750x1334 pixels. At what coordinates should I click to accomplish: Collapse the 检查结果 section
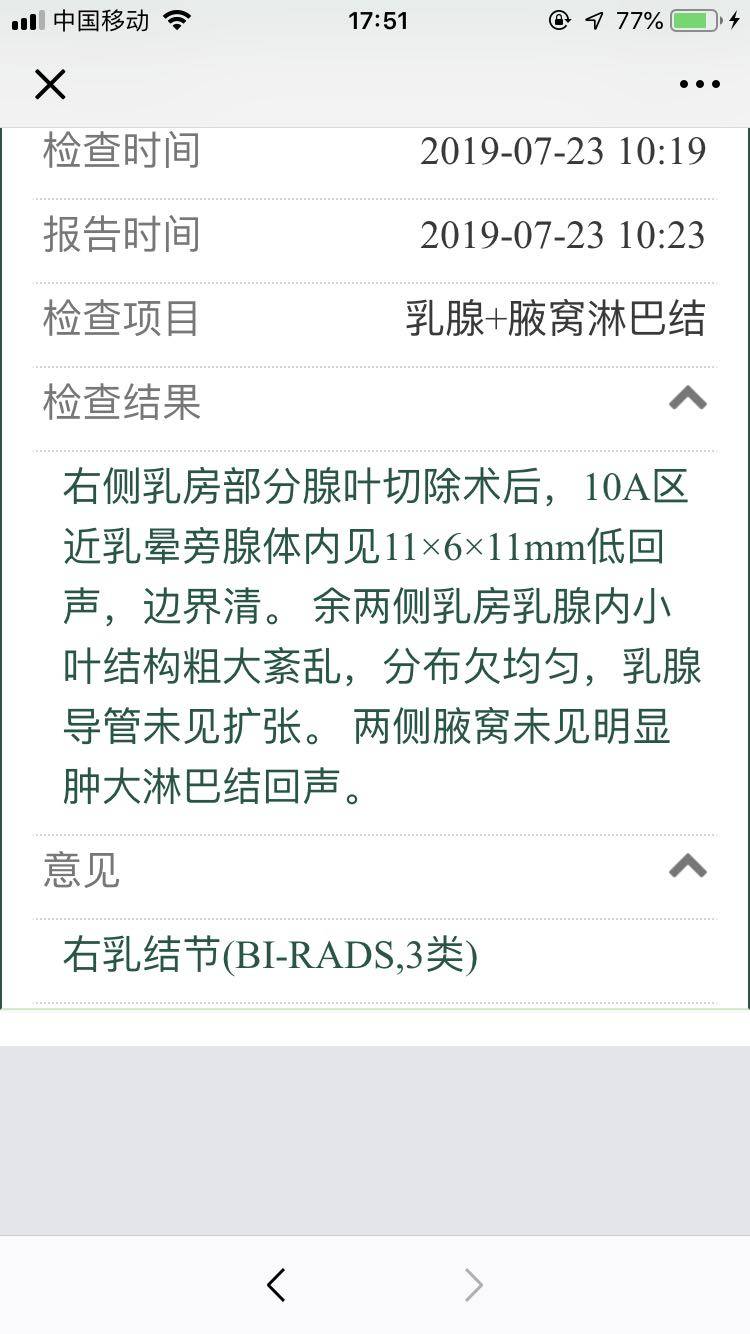[688, 400]
